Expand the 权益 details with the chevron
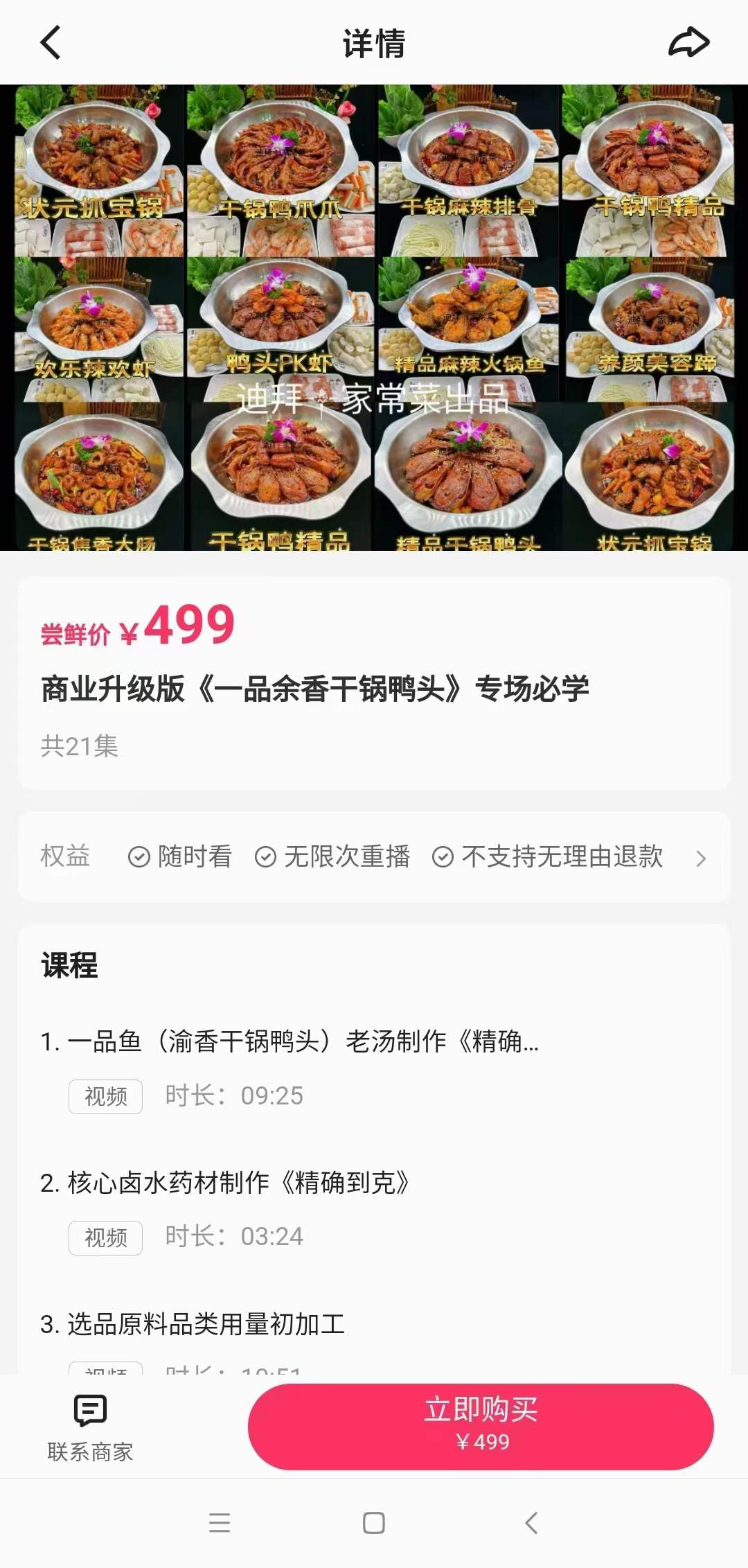Viewport: 748px width, 1568px height. point(702,857)
